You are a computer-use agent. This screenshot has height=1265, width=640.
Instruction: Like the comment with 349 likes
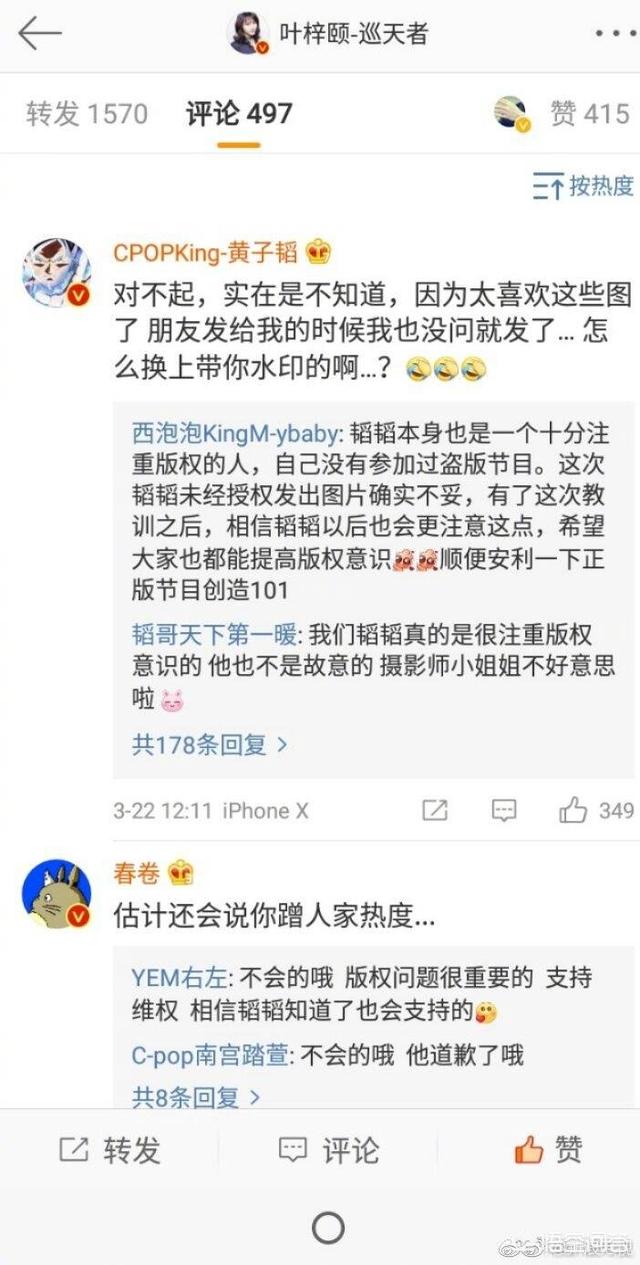coord(574,810)
